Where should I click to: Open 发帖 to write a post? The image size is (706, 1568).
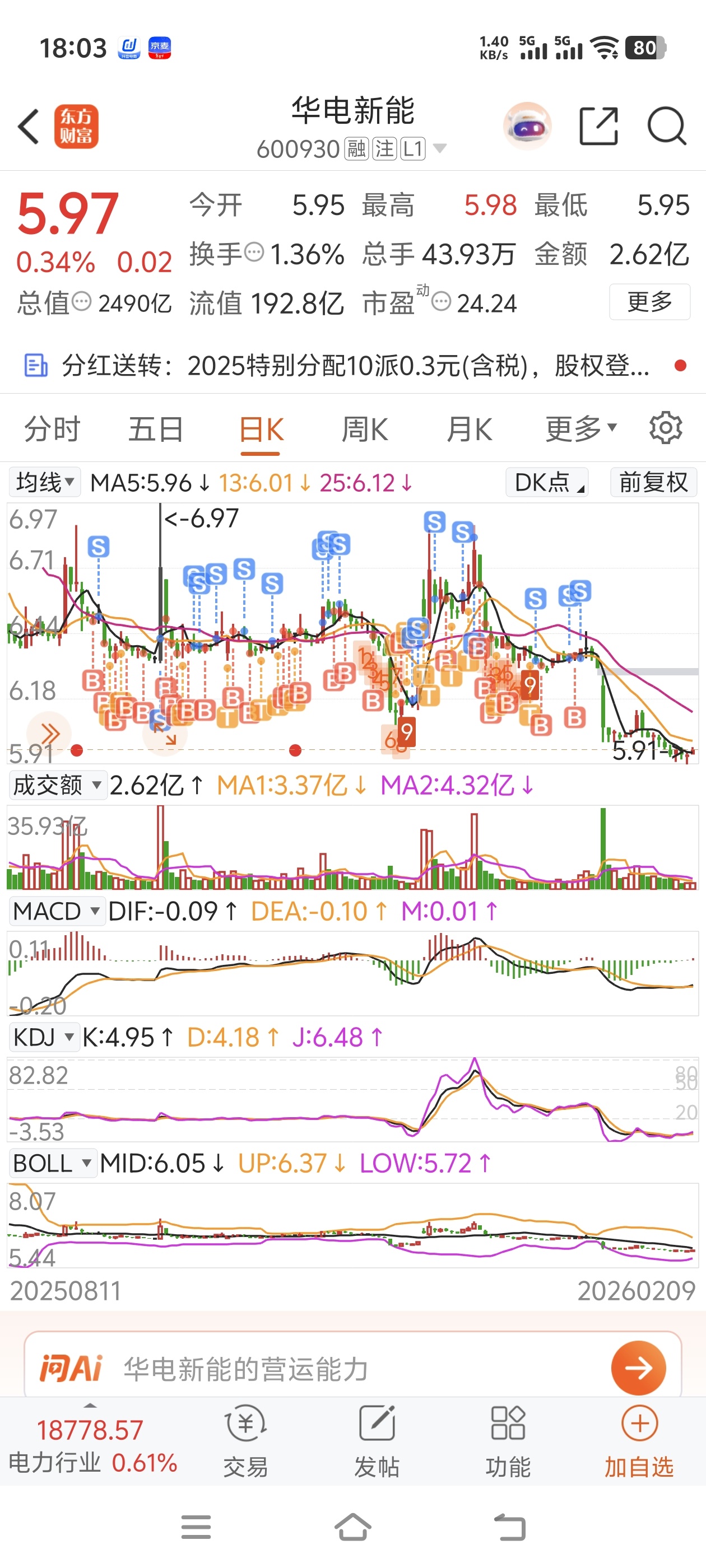377,1440
